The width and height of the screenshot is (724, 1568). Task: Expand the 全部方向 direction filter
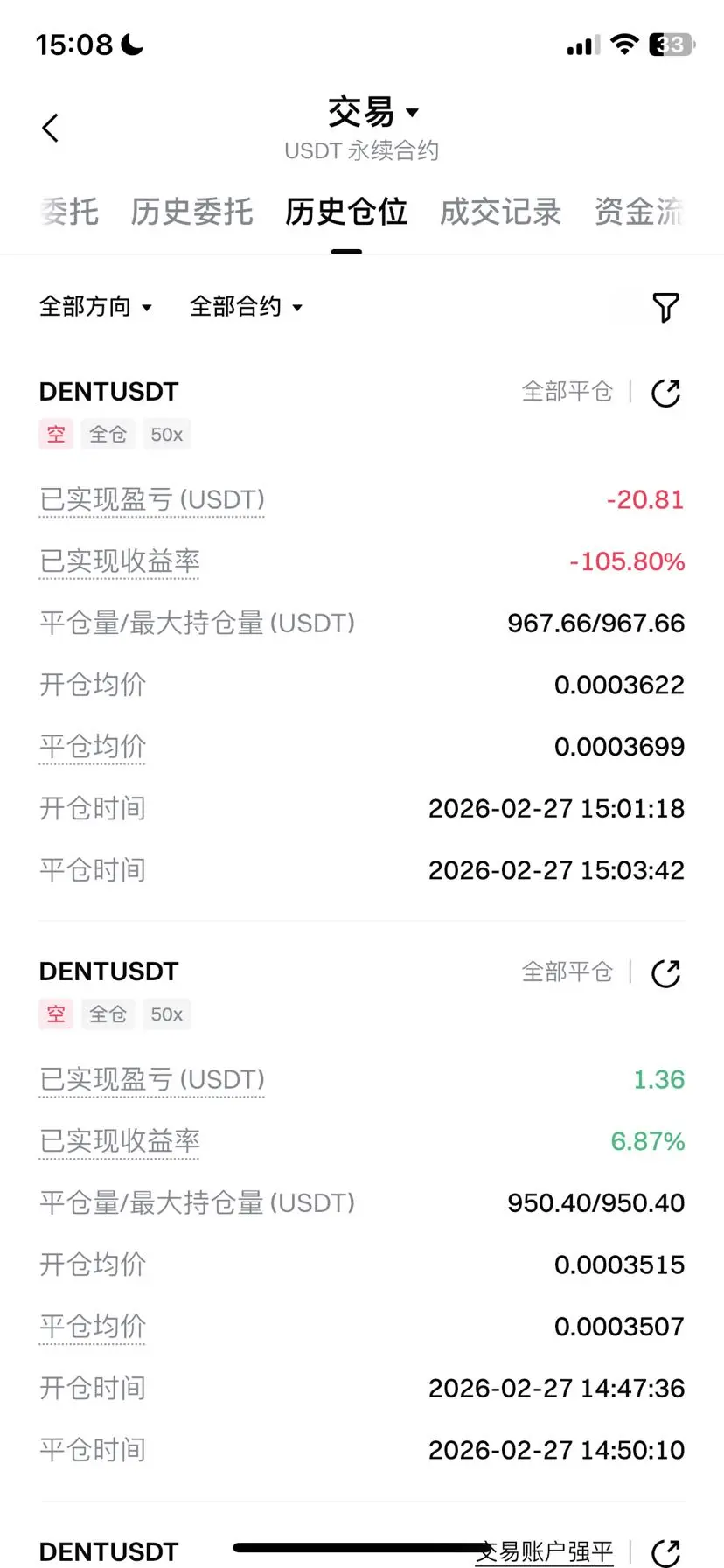96,307
